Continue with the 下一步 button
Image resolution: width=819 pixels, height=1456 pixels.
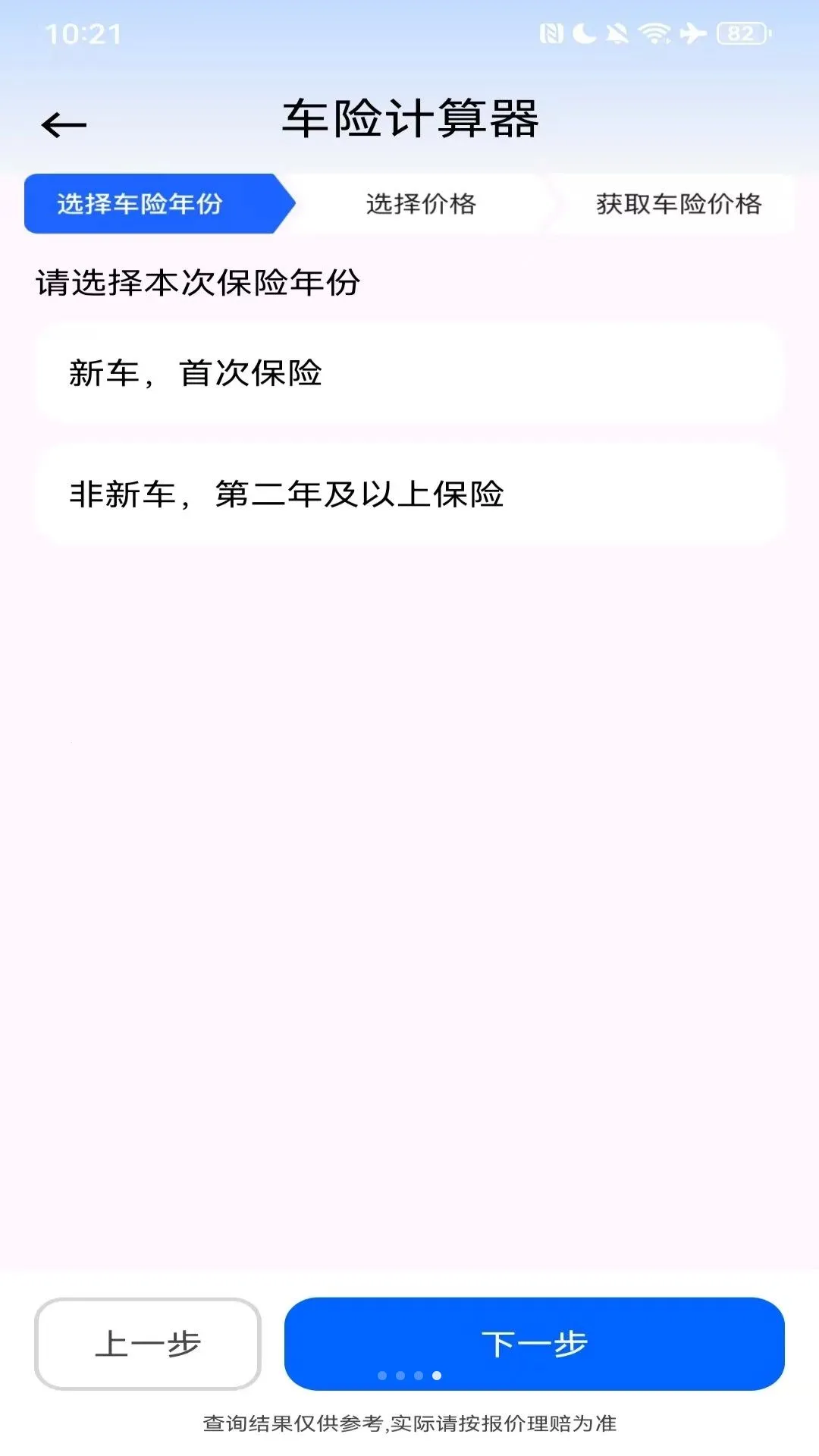(535, 1344)
